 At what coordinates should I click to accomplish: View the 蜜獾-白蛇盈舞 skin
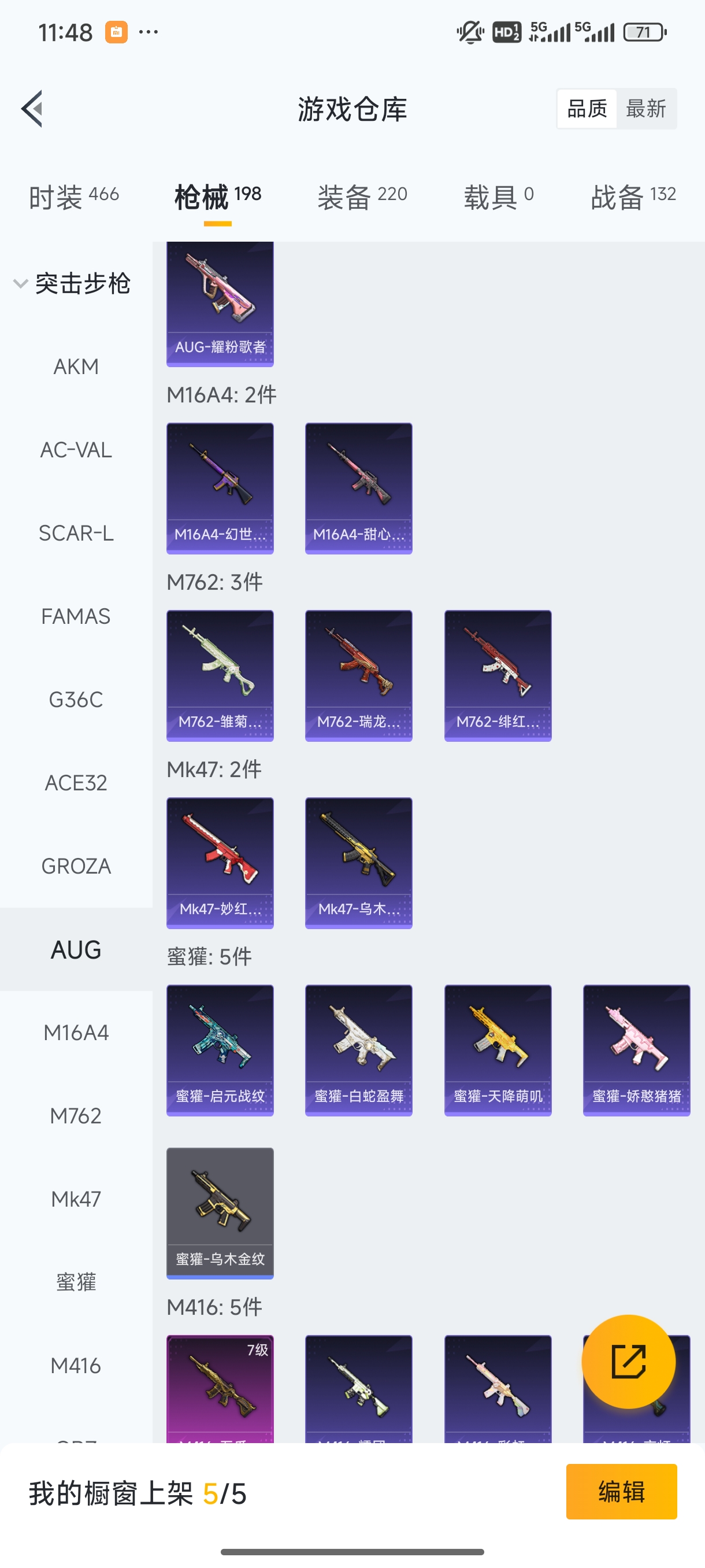coord(358,1050)
